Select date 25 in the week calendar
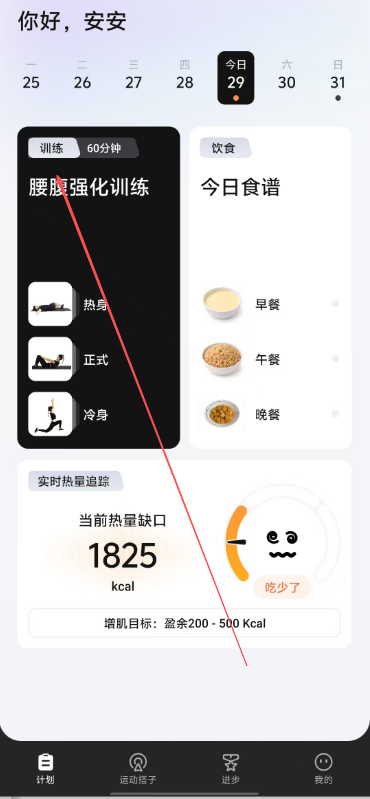The height and width of the screenshot is (799, 370). [31, 77]
